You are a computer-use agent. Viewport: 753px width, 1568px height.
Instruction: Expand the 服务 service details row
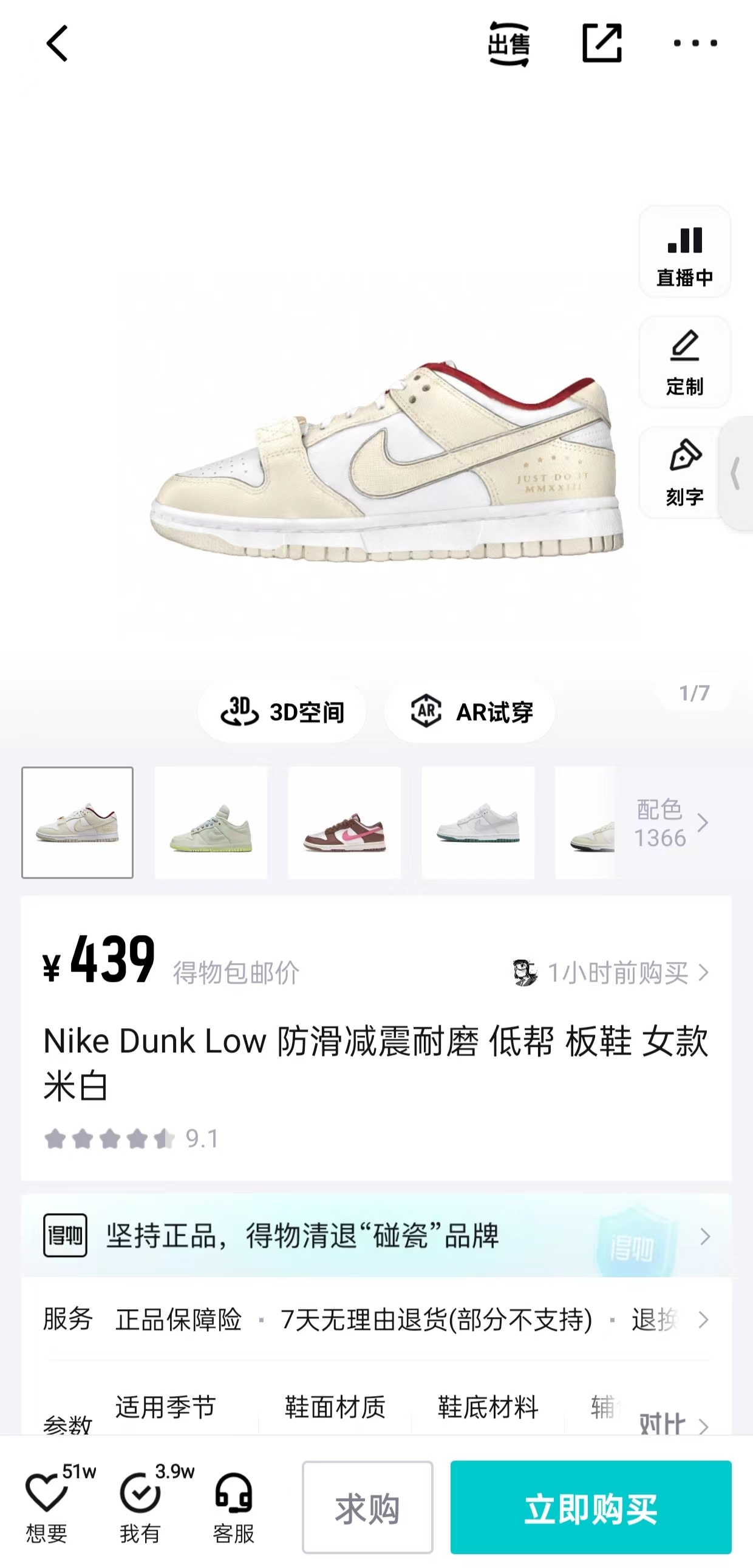376,1320
